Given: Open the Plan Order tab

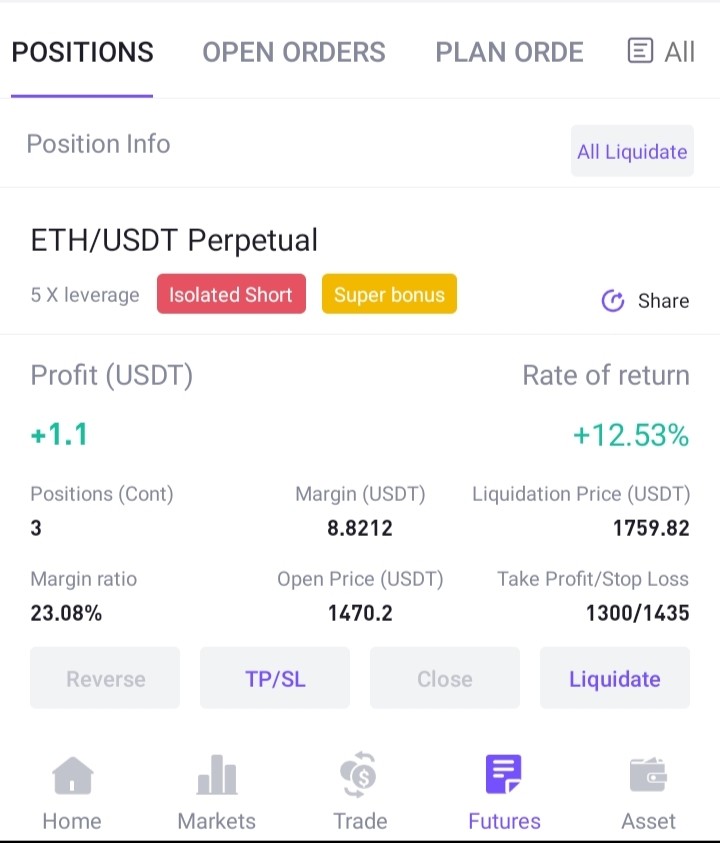Looking at the screenshot, I should click(x=509, y=52).
